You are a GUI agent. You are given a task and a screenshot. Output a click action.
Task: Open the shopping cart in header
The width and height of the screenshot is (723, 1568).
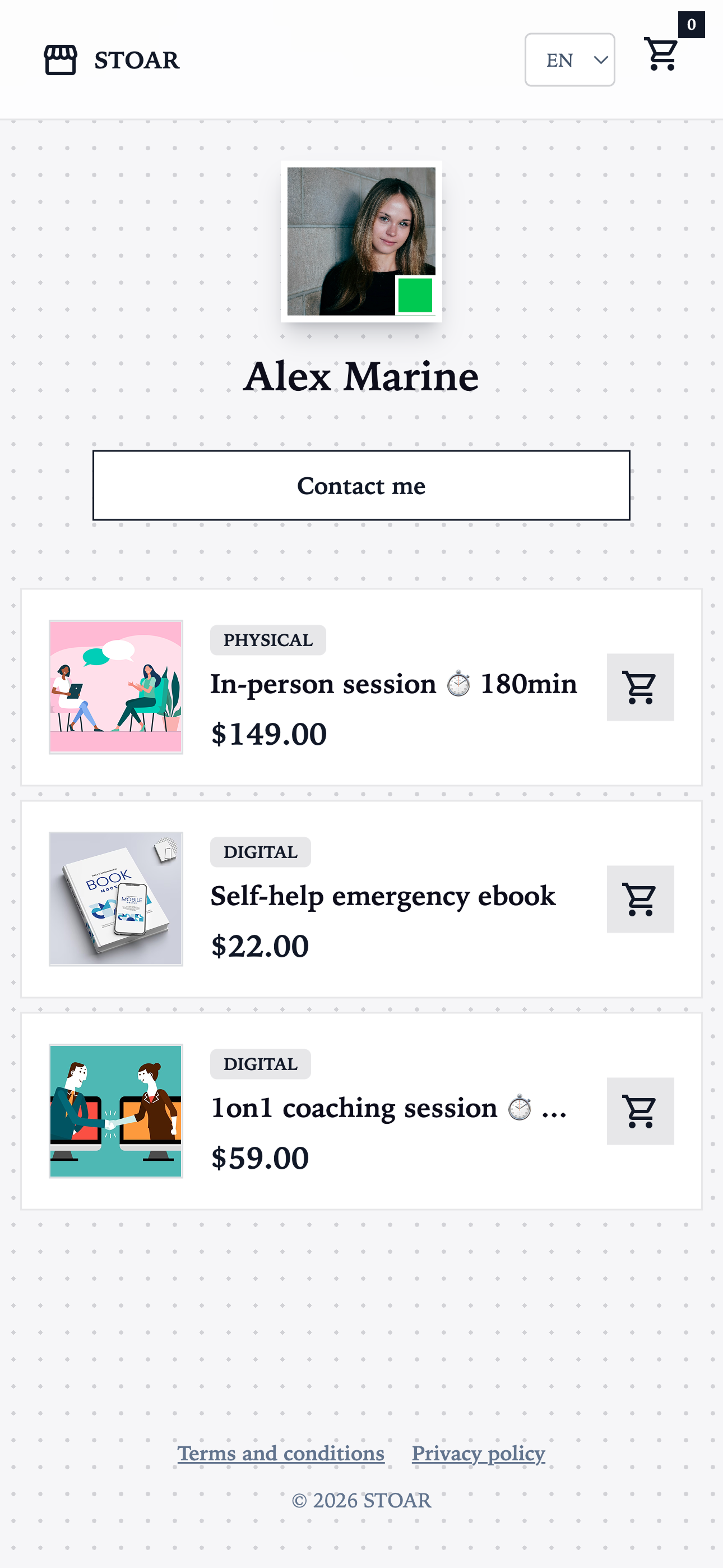pos(661,56)
